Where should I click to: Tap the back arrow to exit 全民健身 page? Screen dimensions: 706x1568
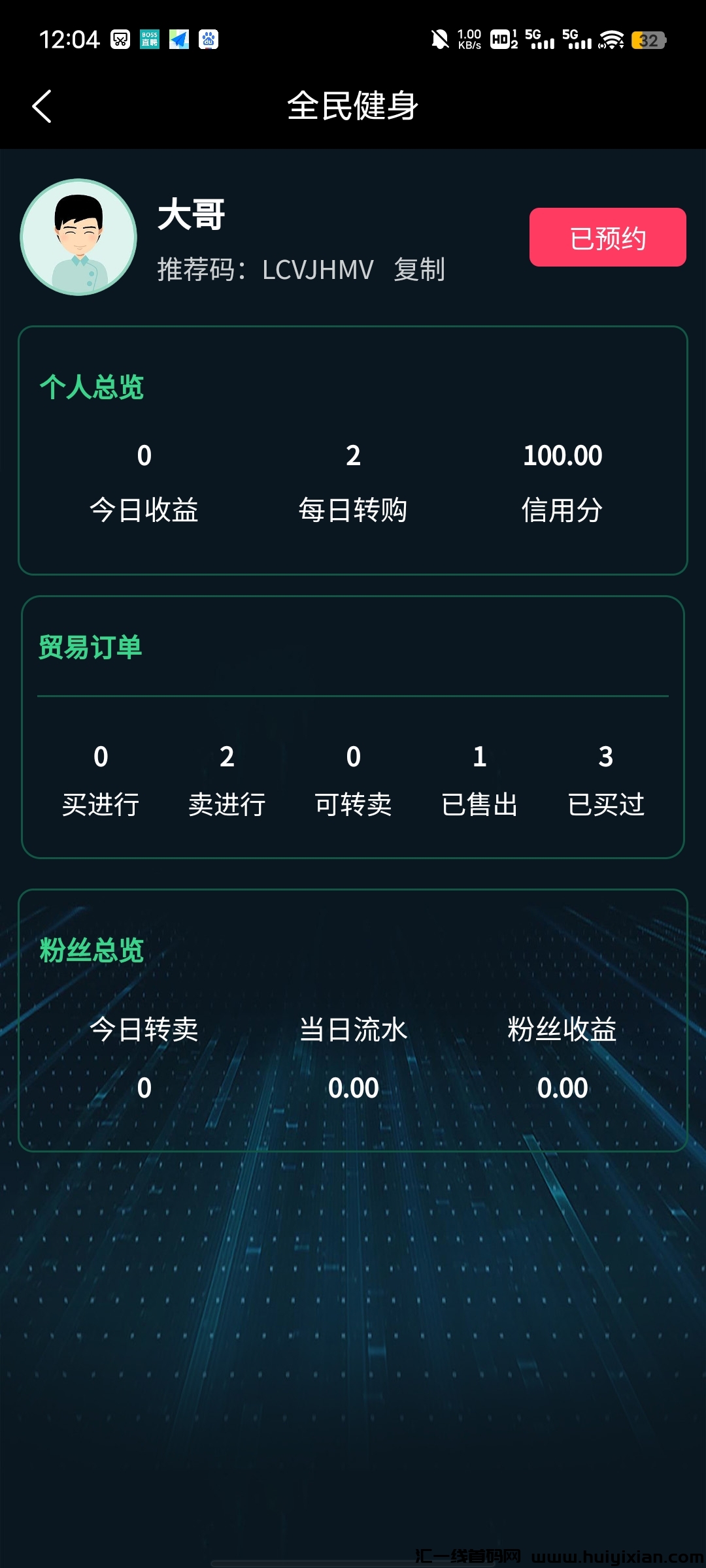(42, 106)
